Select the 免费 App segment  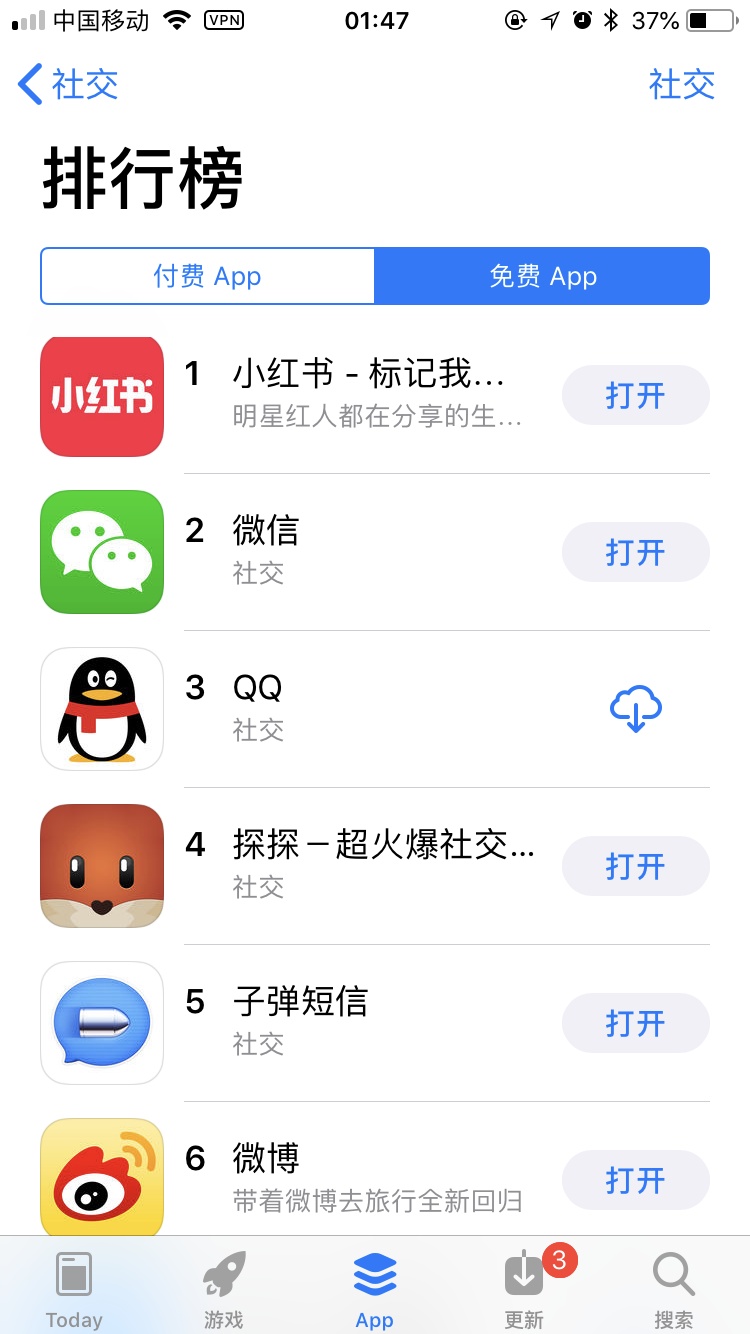pos(542,276)
